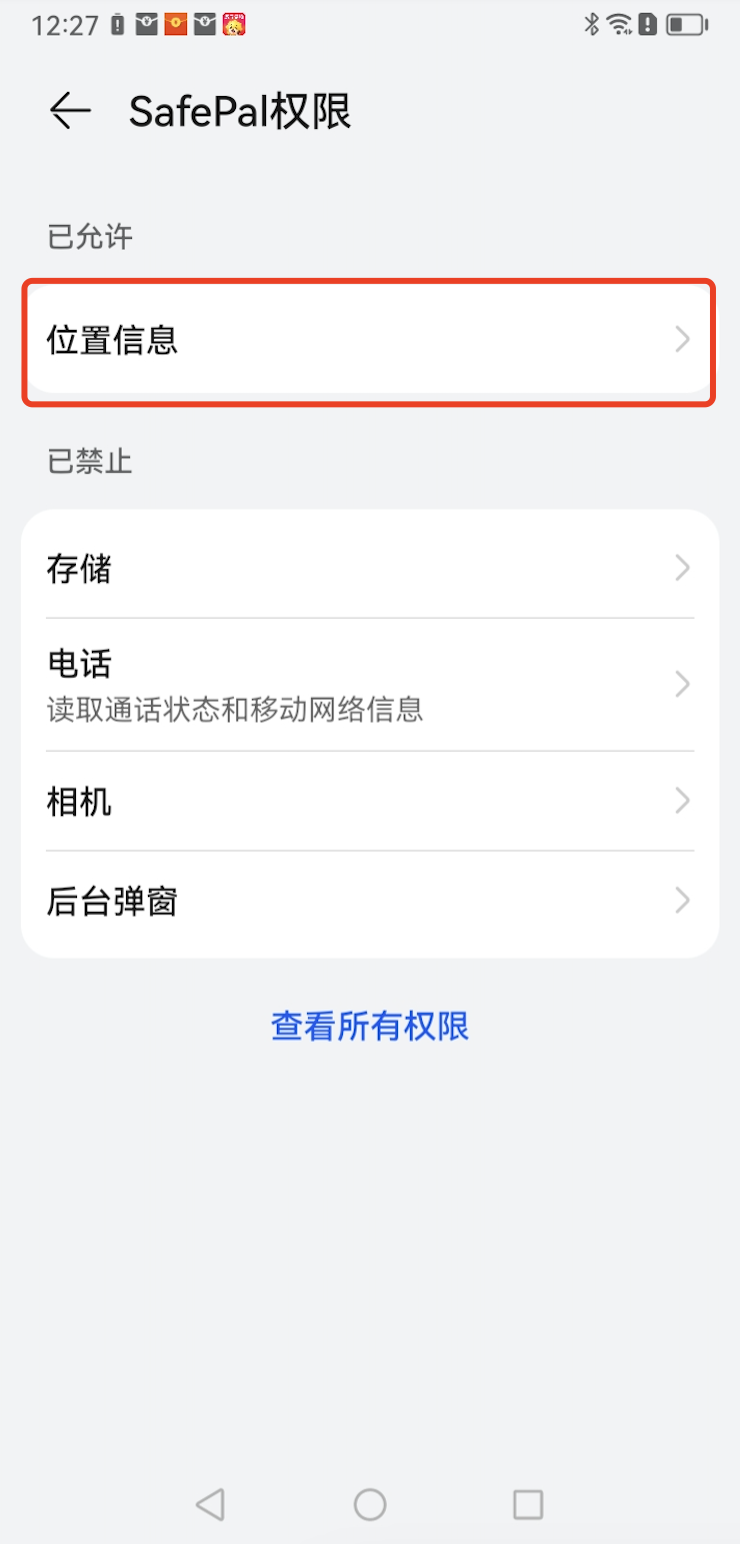Tap the system home button
The image size is (740, 1544).
pos(370,1504)
